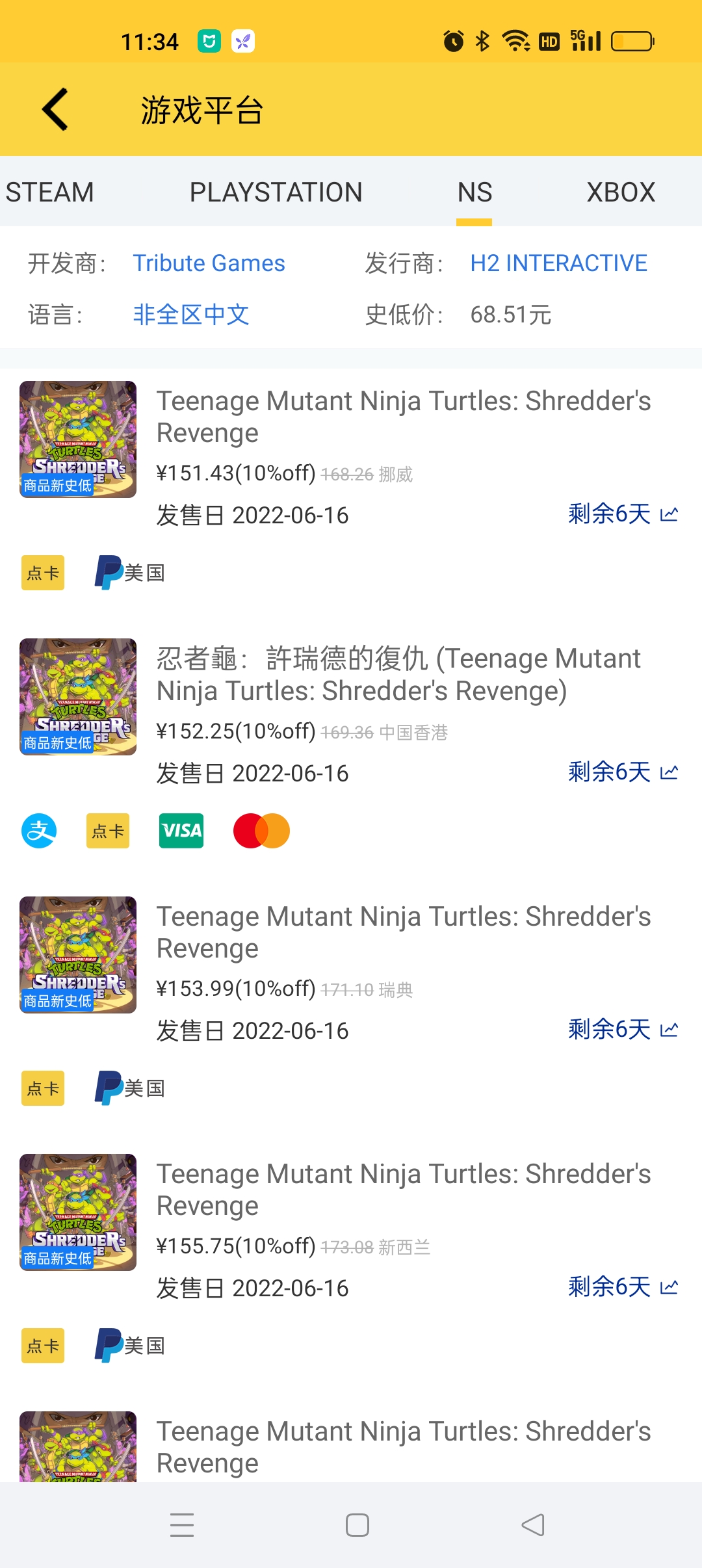
Task: Open the 挪威 region listing at ¥151.43
Action: pyautogui.click(x=403, y=417)
